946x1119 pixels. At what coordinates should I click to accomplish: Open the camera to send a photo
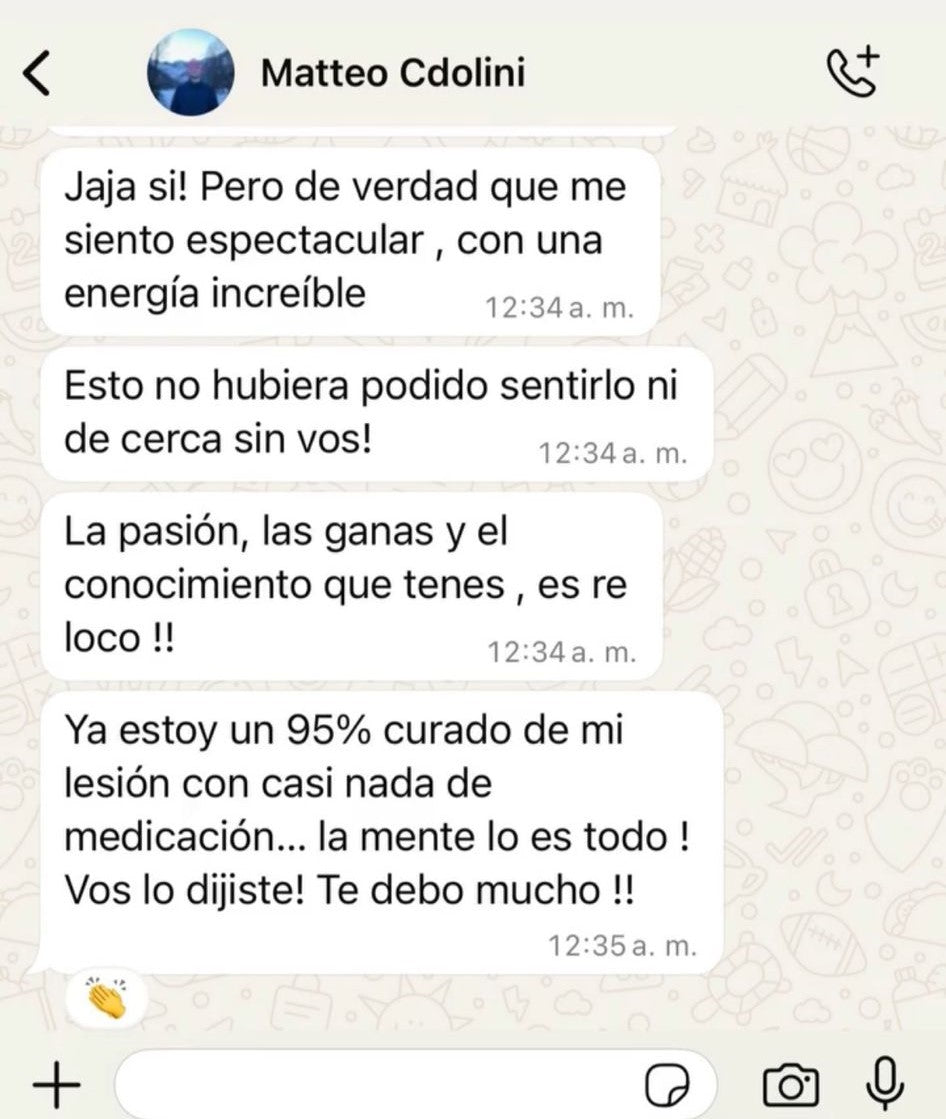click(790, 1084)
